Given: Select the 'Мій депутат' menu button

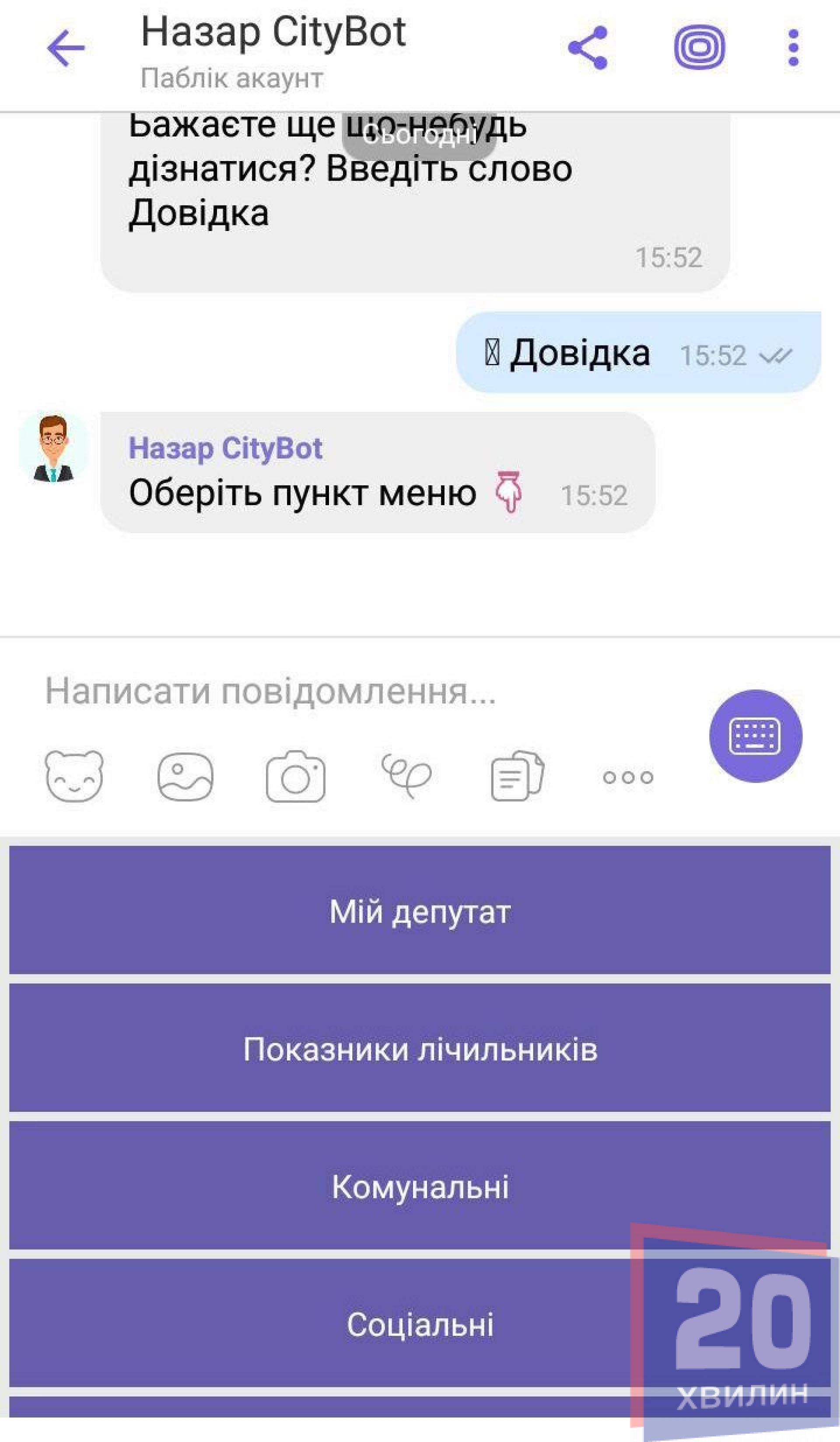Looking at the screenshot, I should (x=420, y=912).
